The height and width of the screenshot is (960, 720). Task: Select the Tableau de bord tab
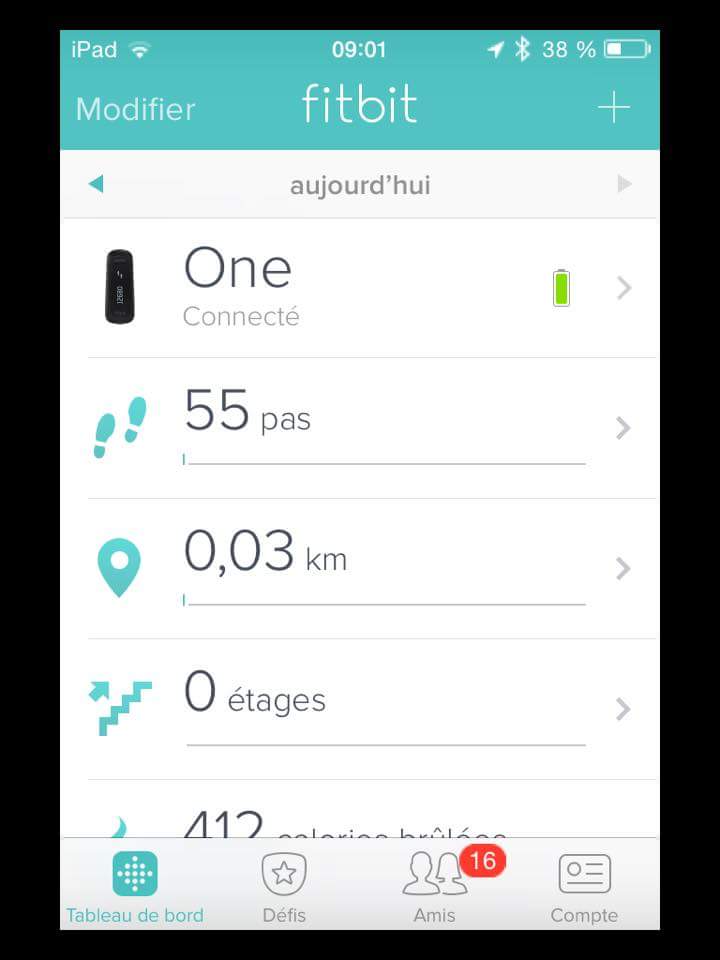coord(135,887)
